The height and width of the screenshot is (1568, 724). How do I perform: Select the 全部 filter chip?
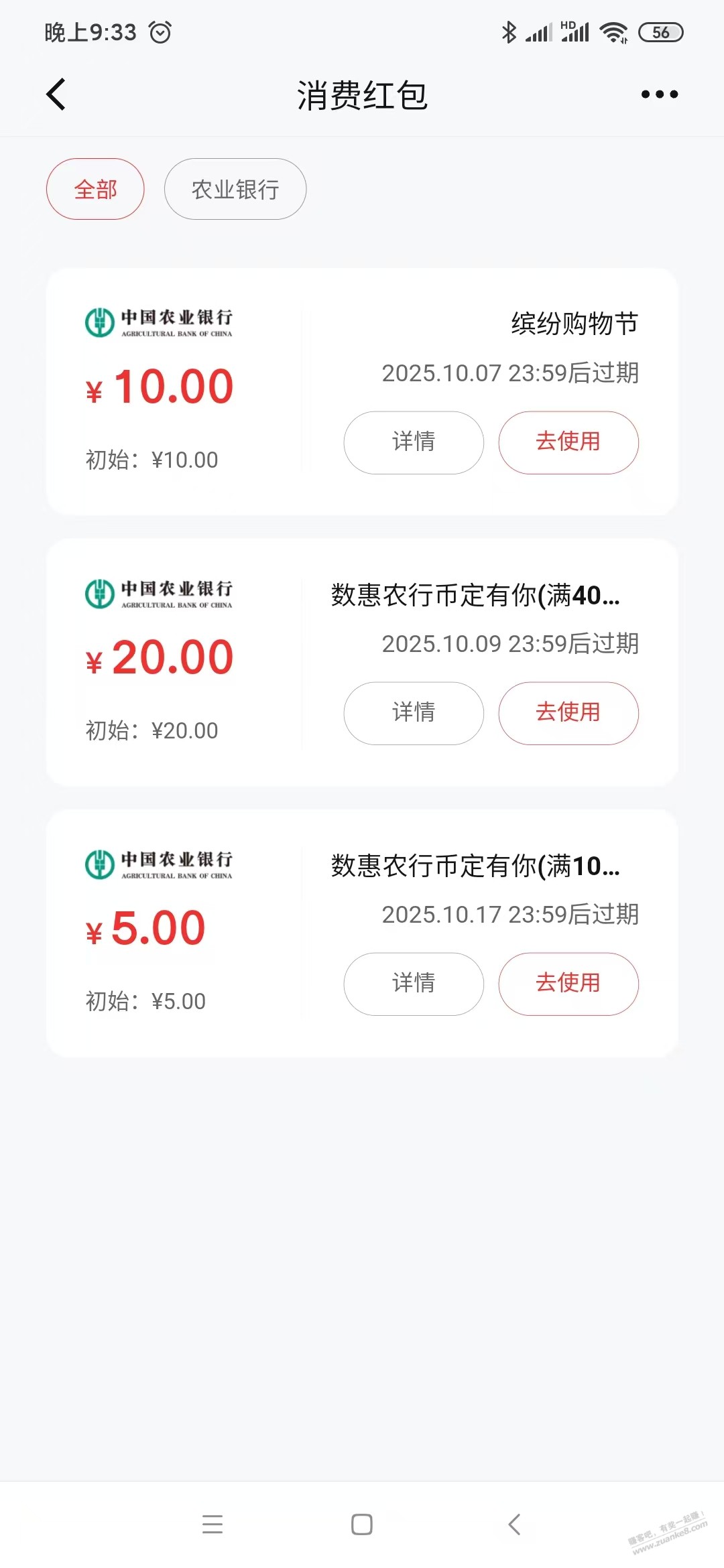coord(95,189)
